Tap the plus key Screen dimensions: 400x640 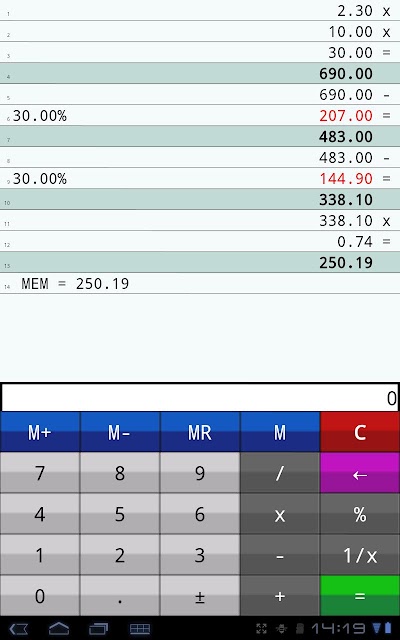tap(280, 596)
